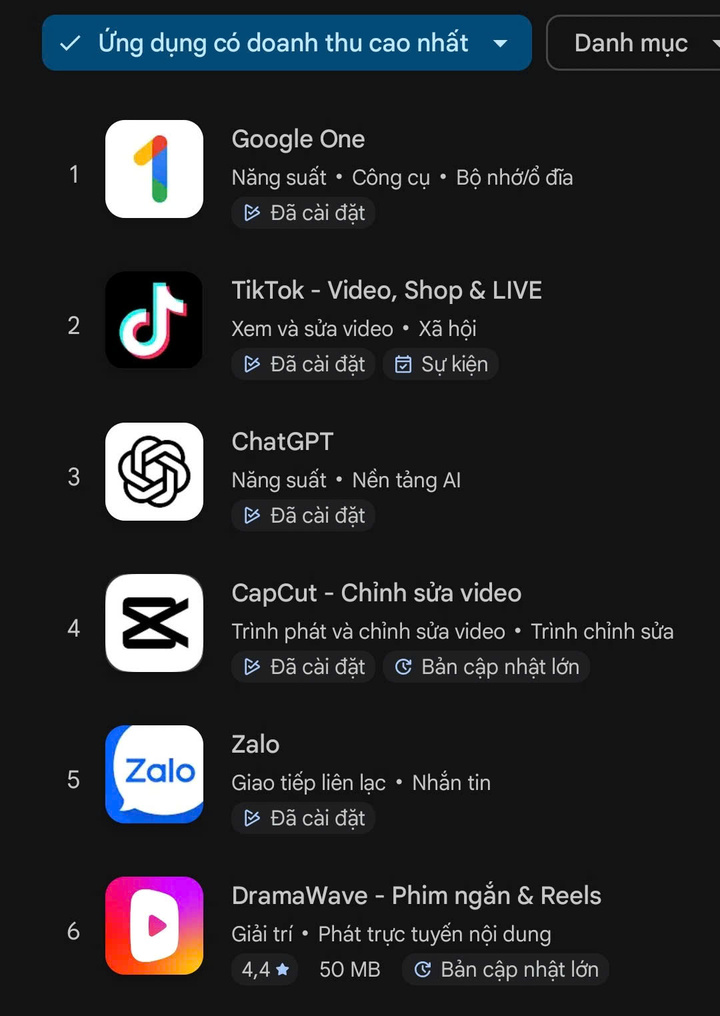Open the chevron next to 'Danh mục'
Viewport: 720px width, 1016px height.
715,43
